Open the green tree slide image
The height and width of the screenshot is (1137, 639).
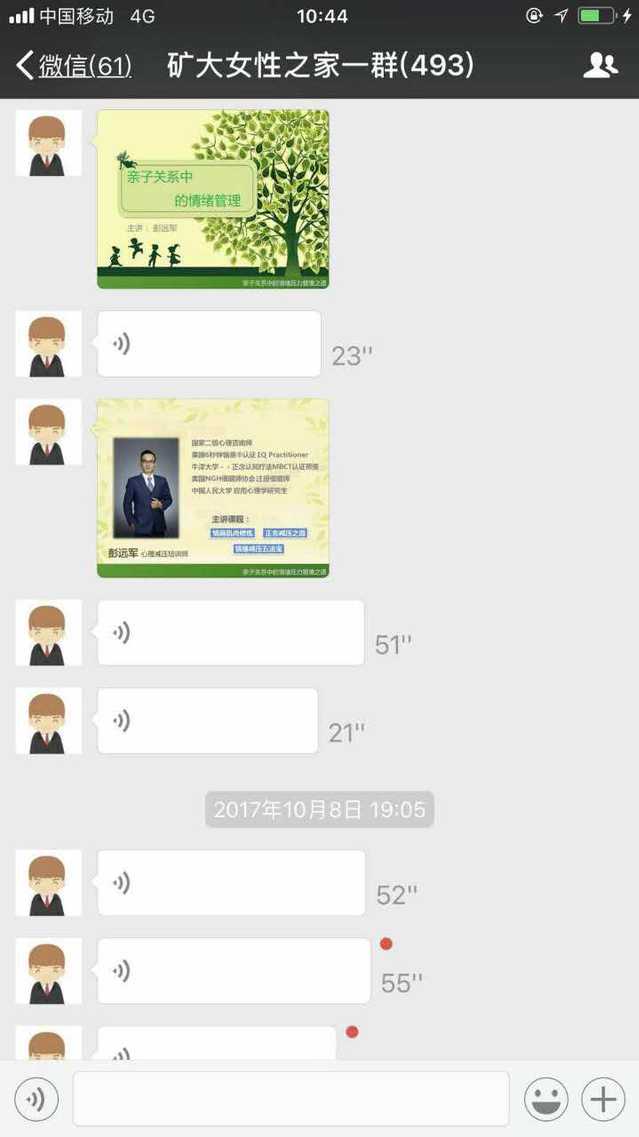(213, 199)
